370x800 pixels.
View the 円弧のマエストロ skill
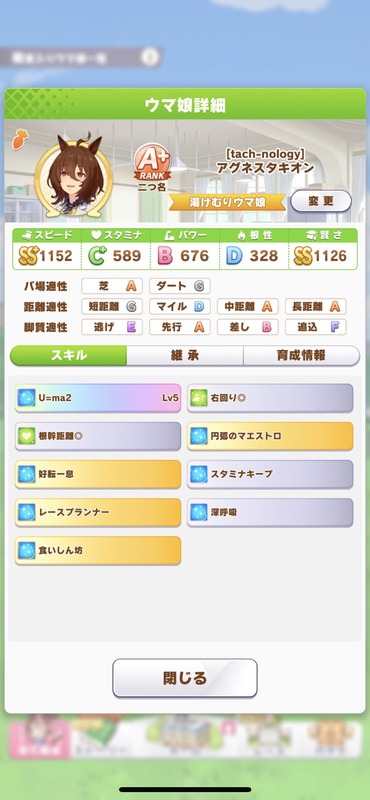(270, 436)
